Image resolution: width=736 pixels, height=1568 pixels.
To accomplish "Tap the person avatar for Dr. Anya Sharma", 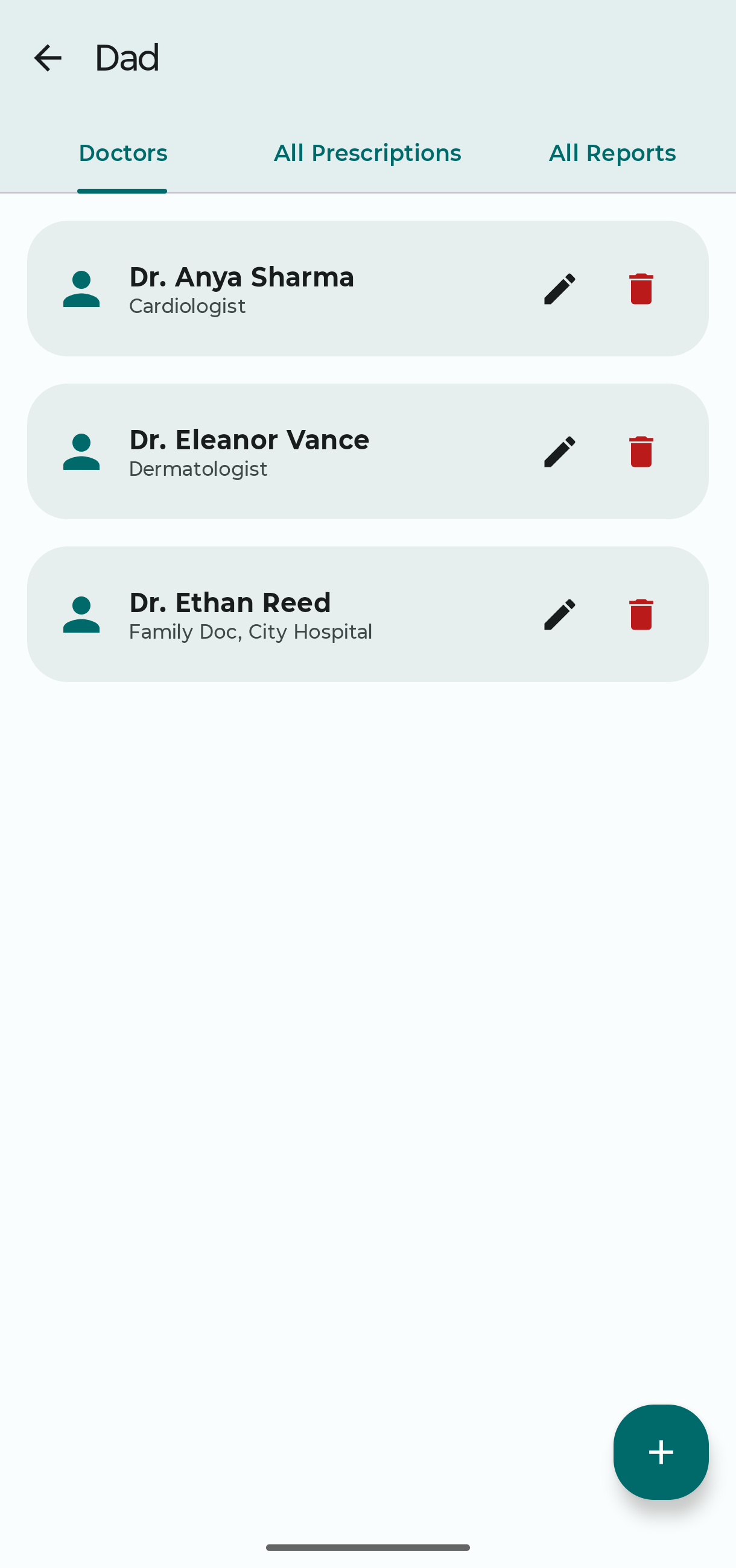I will pyautogui.click(x=81, y=288).
